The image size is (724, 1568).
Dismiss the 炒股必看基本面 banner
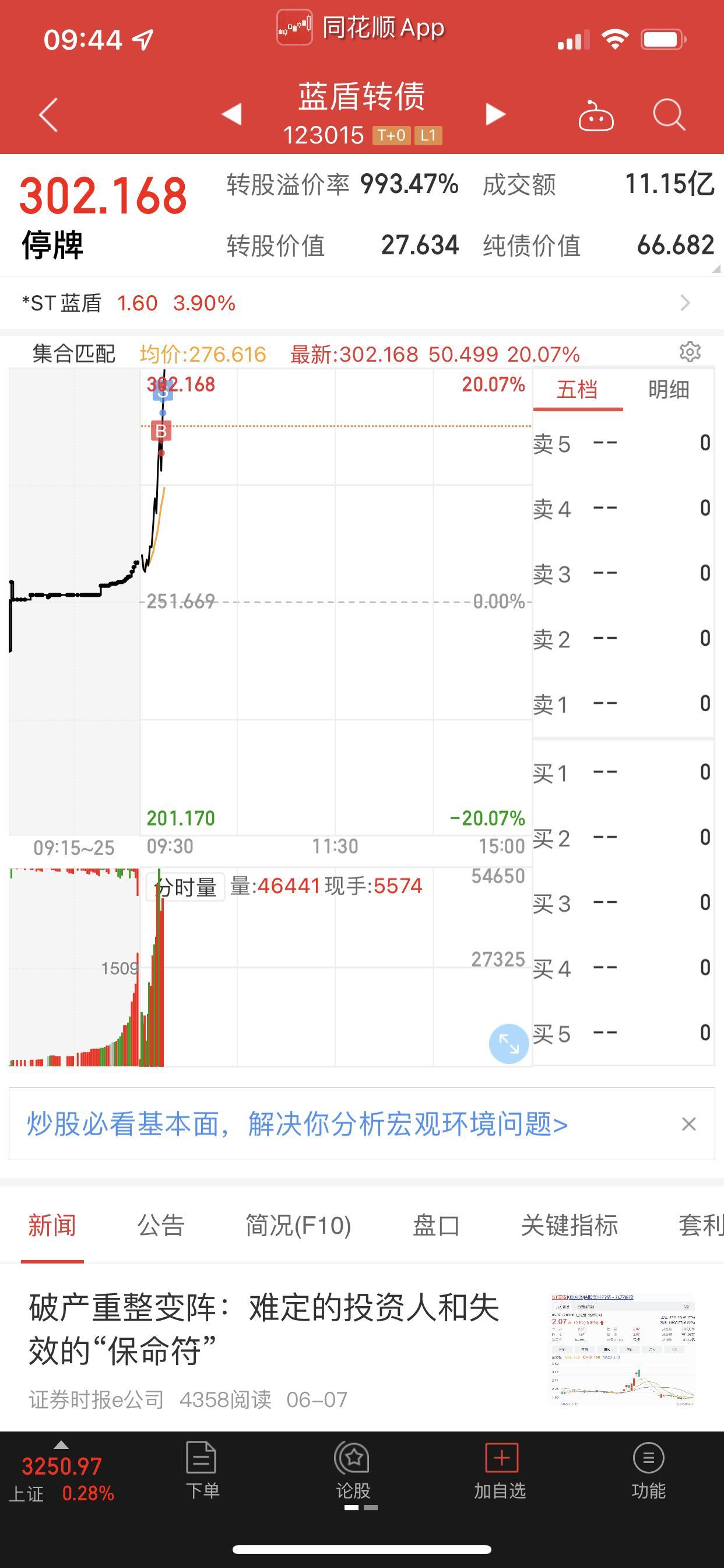click(688, 1123)
